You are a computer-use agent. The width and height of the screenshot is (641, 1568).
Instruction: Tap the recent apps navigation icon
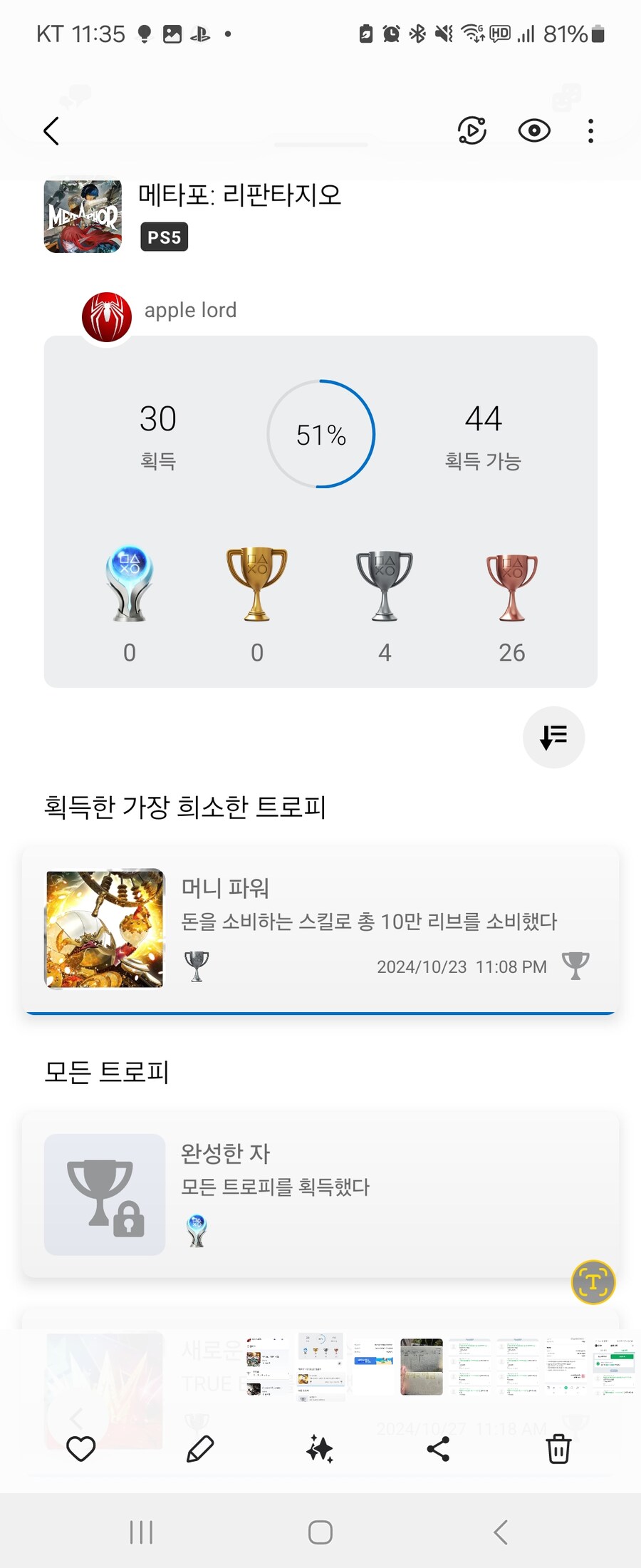tap(142, 1529)
